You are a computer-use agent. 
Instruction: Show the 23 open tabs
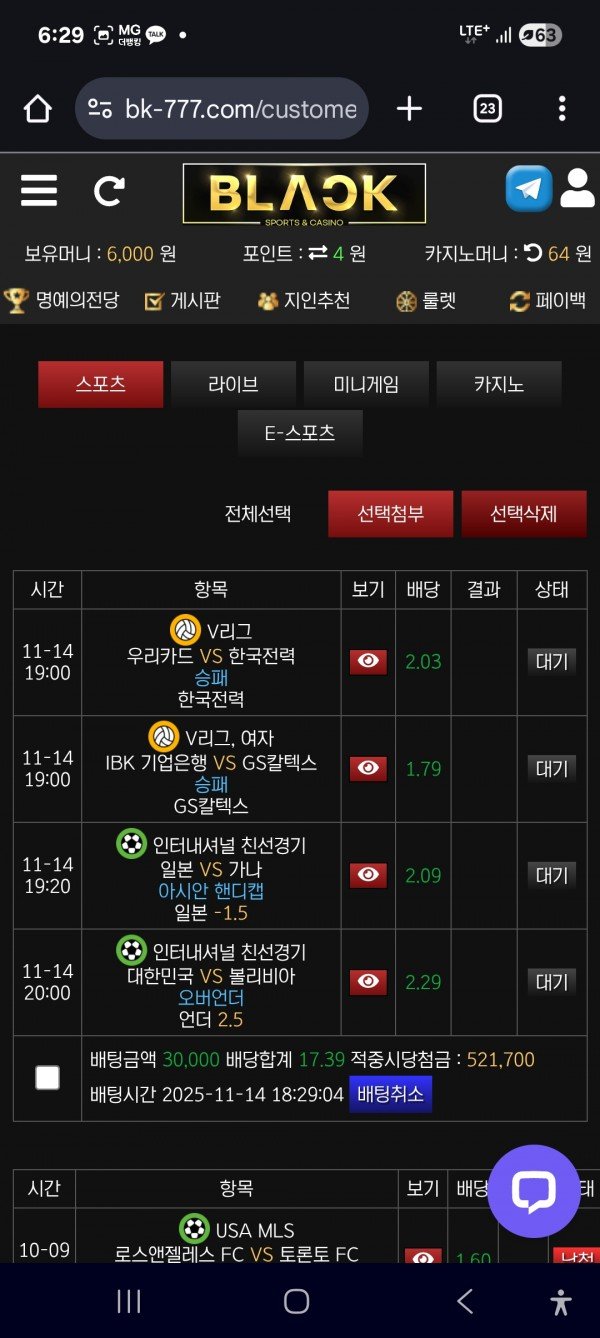487,109
